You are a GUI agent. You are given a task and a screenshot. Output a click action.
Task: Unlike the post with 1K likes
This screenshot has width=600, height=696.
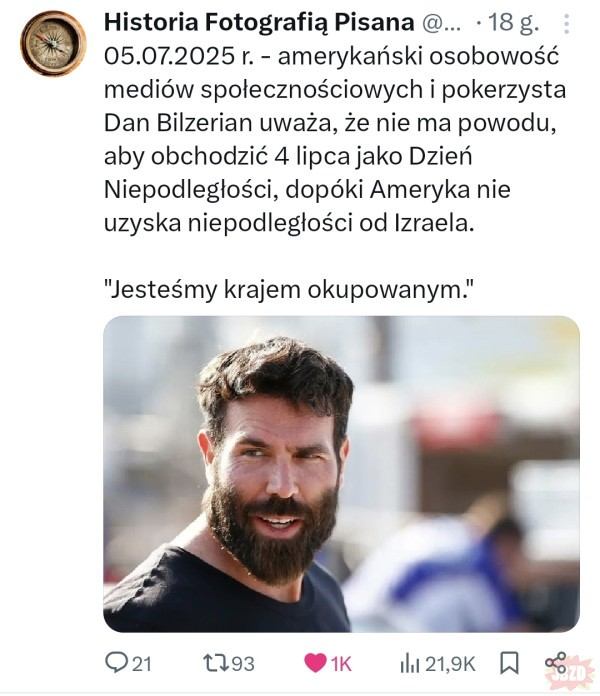coord(317,662)
